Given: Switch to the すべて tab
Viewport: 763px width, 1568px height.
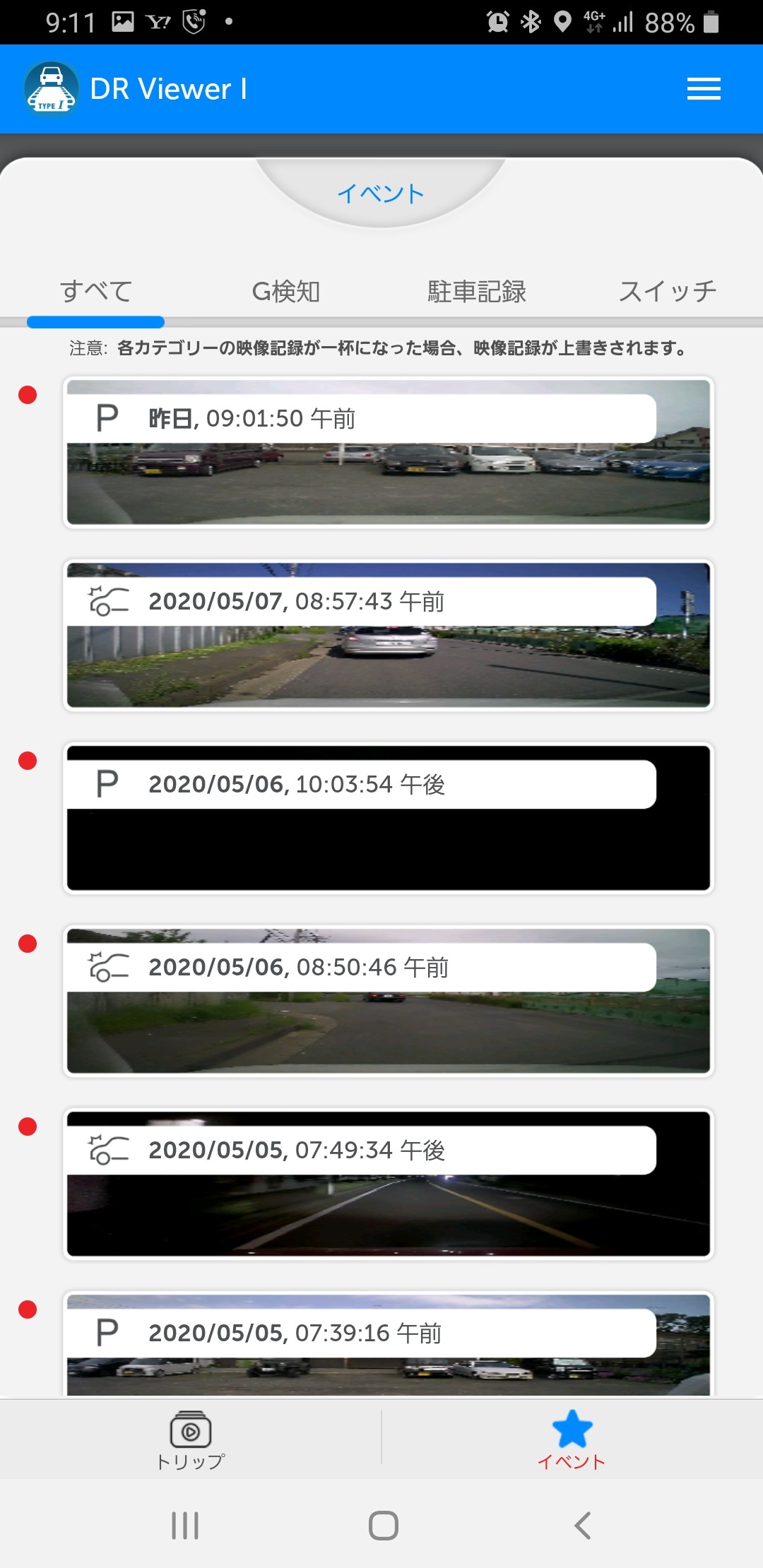Looking at the screenshot, I should pyautogui.click(x=96, y=291).
